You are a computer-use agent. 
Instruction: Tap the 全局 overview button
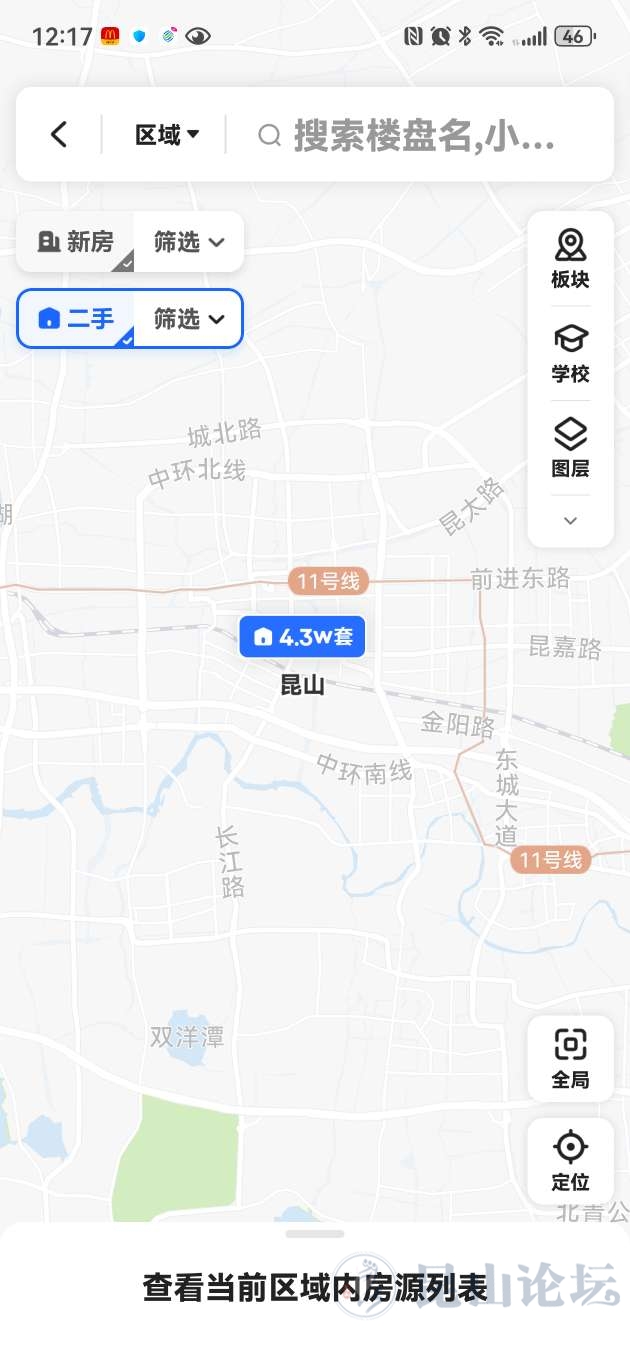click(x=570, y=1058)
